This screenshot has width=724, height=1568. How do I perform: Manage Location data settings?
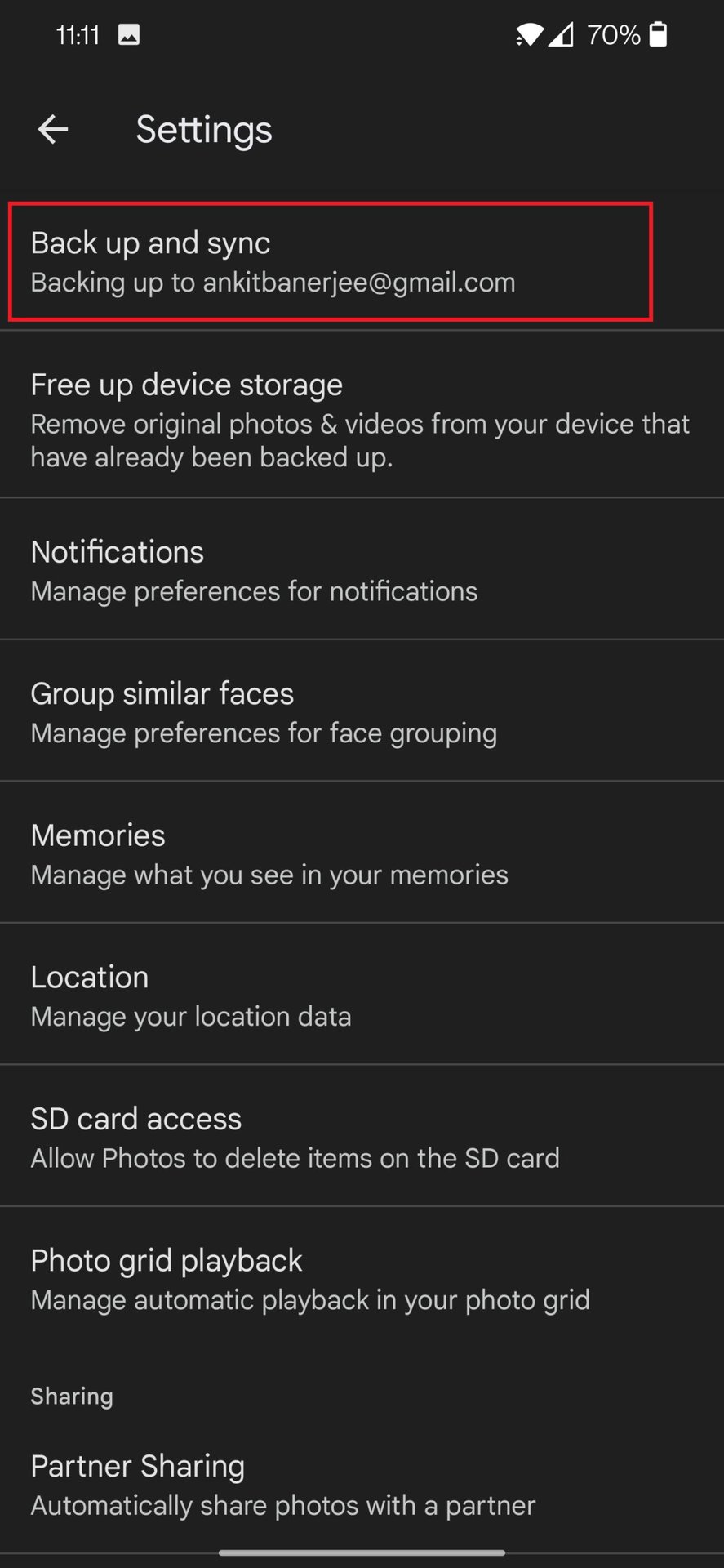pyautogui.click(x=362, y=996)
